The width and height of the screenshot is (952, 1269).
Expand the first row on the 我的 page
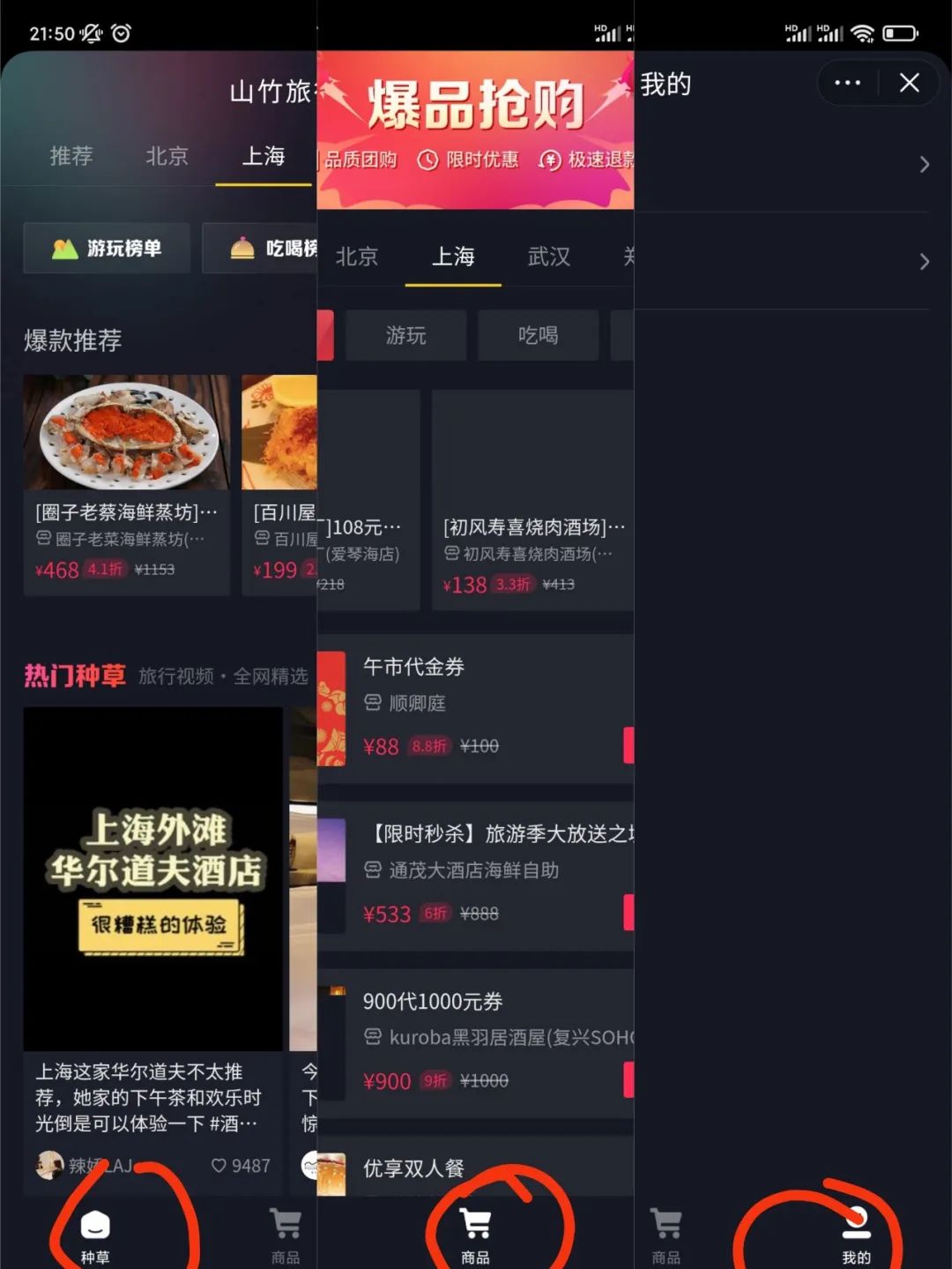924,164
